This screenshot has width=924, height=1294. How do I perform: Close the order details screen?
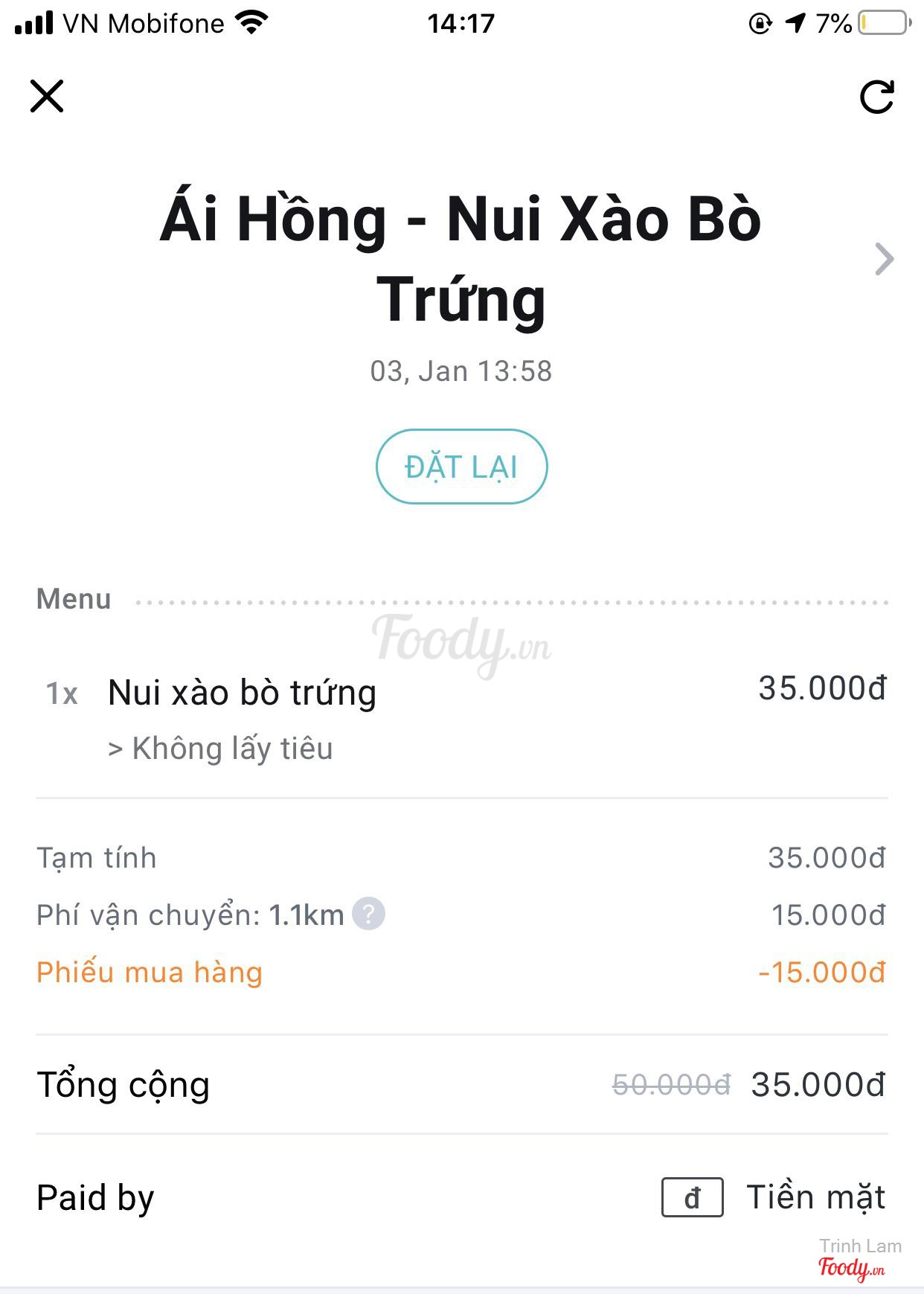(47, 96)
